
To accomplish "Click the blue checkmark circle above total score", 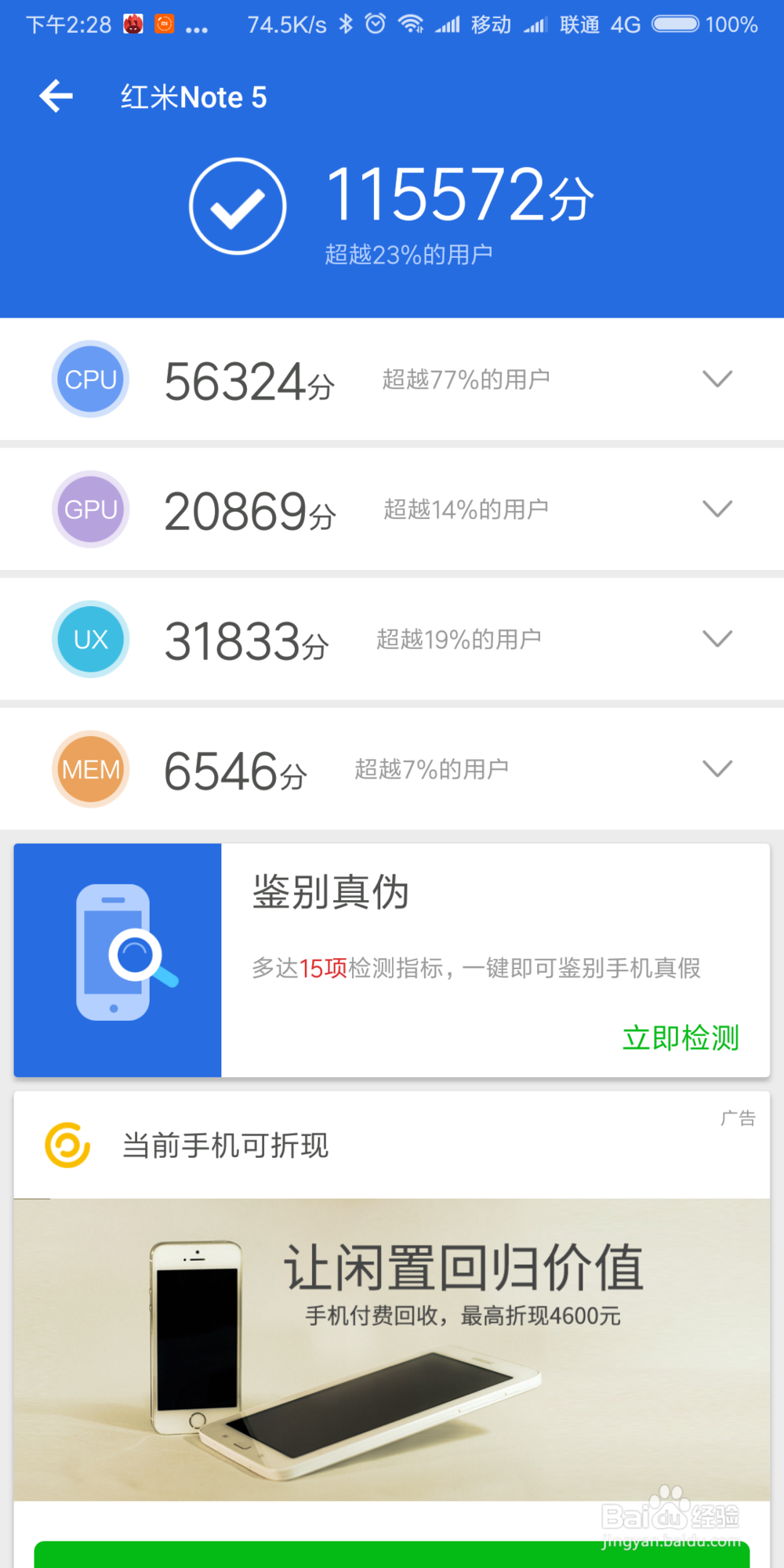I will 236,205.
